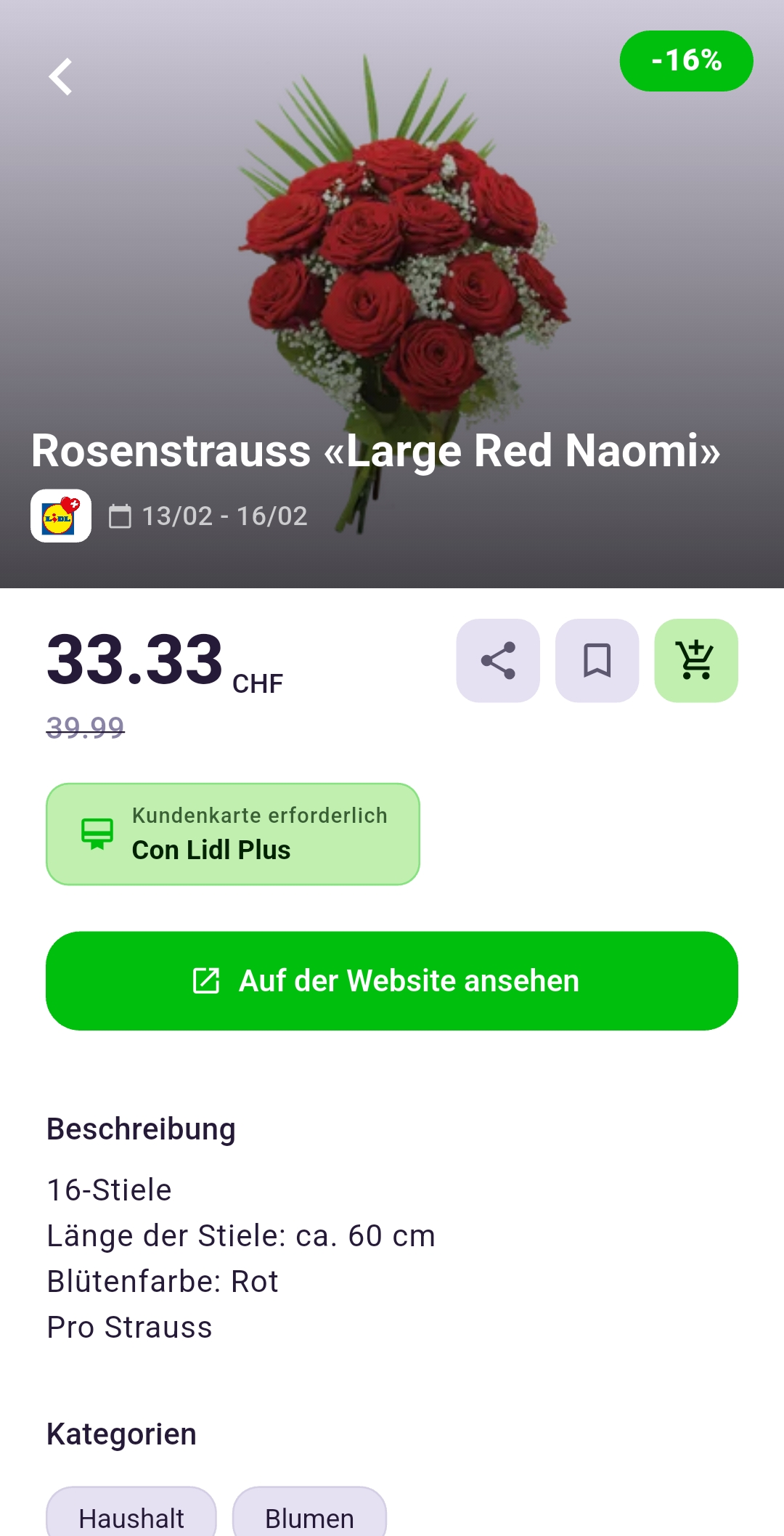The height and width of the screenshot is (1536, 784).
Task: Enlarge the red roses bouquet photo
Action: tap(392, 276)
